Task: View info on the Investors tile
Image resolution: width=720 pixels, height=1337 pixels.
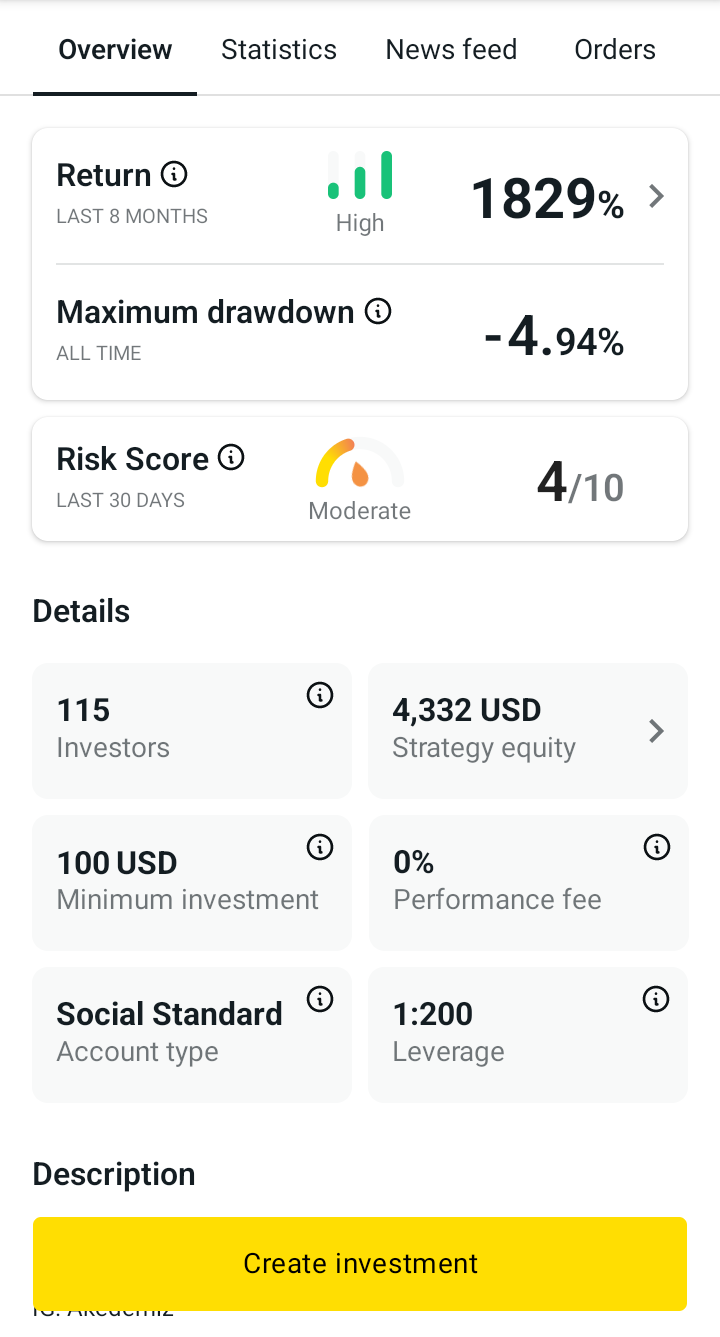Action: 320,695
